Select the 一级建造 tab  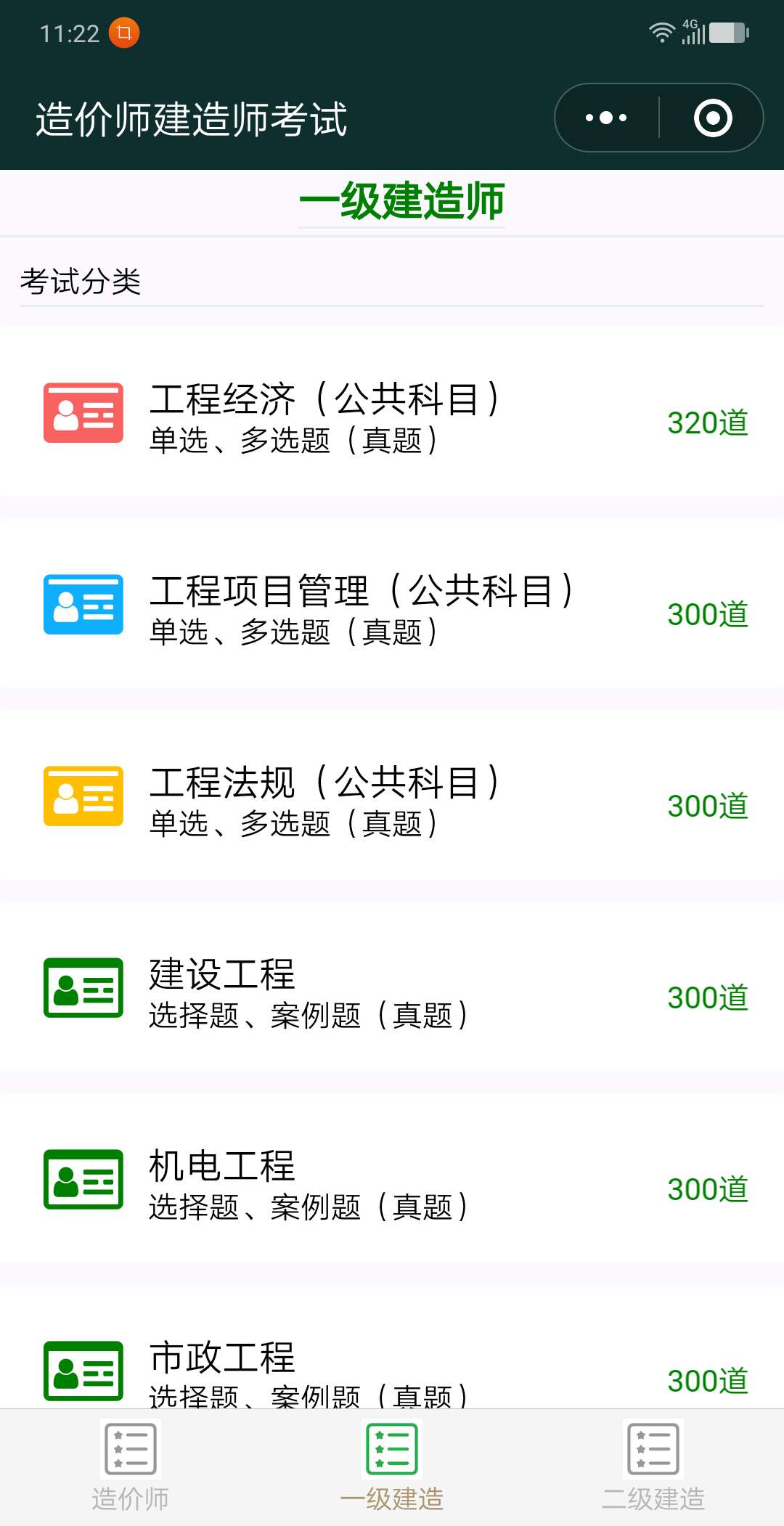click(x=392, y=1466)
